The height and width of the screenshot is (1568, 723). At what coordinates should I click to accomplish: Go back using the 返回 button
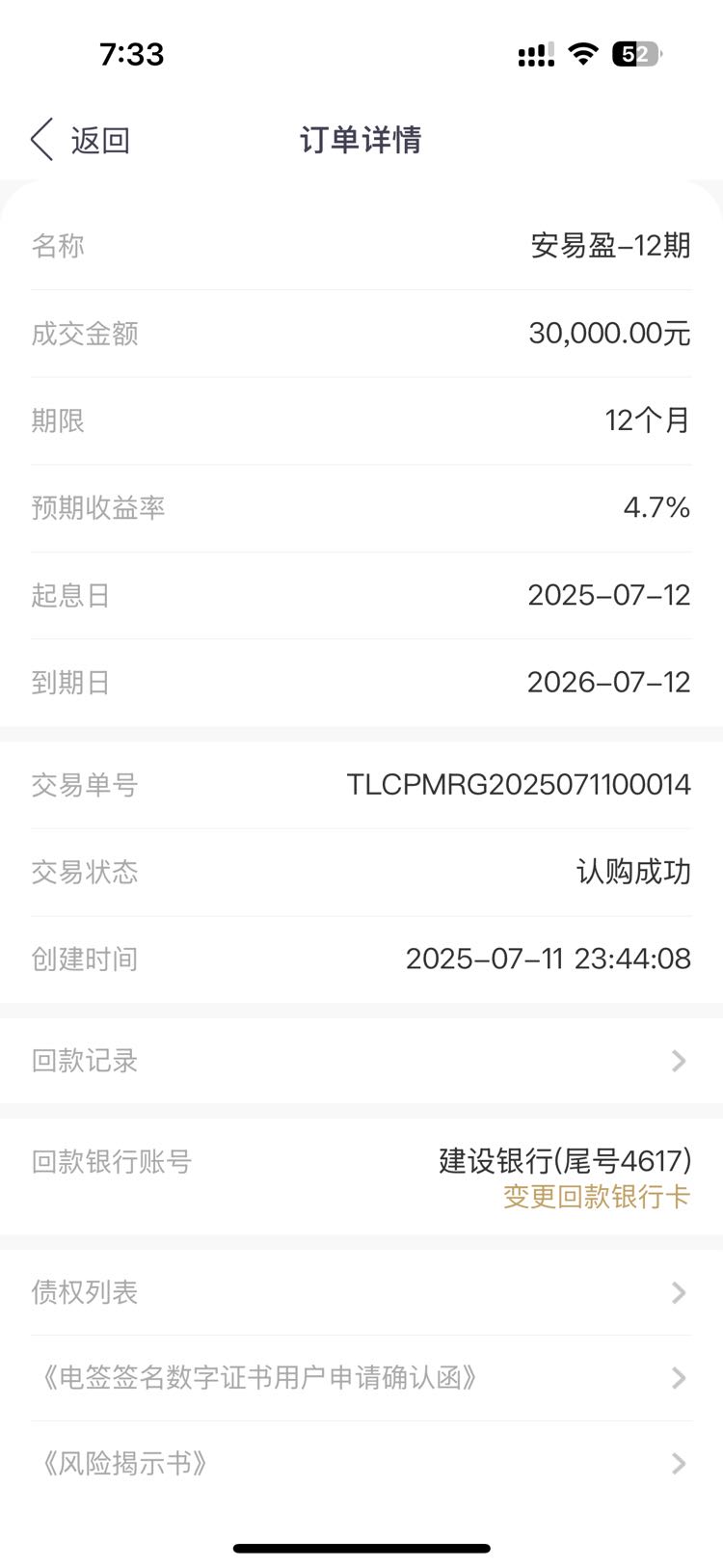tap(80, 140)
